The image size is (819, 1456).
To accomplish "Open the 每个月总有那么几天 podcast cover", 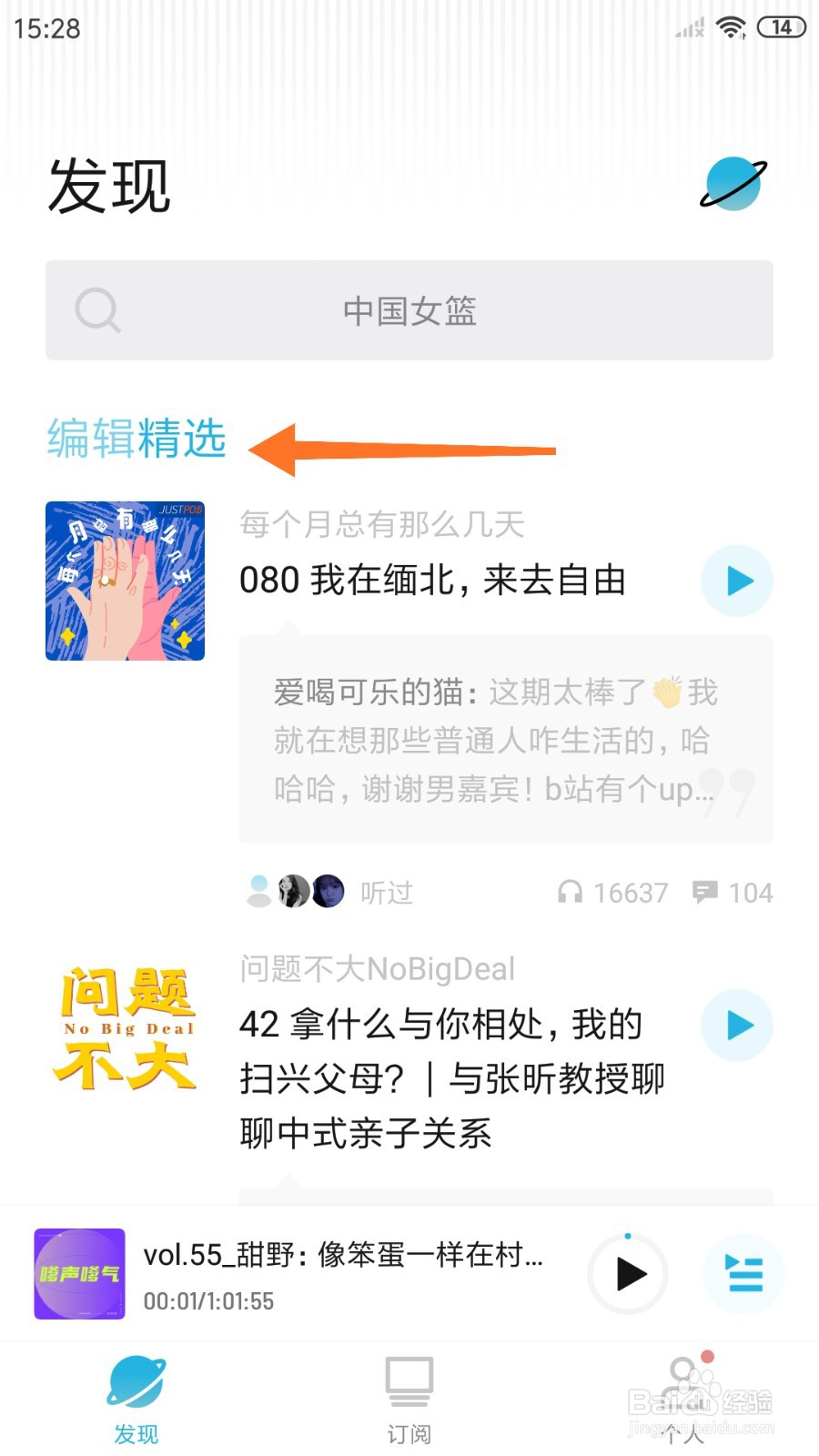I will [125, 581].
